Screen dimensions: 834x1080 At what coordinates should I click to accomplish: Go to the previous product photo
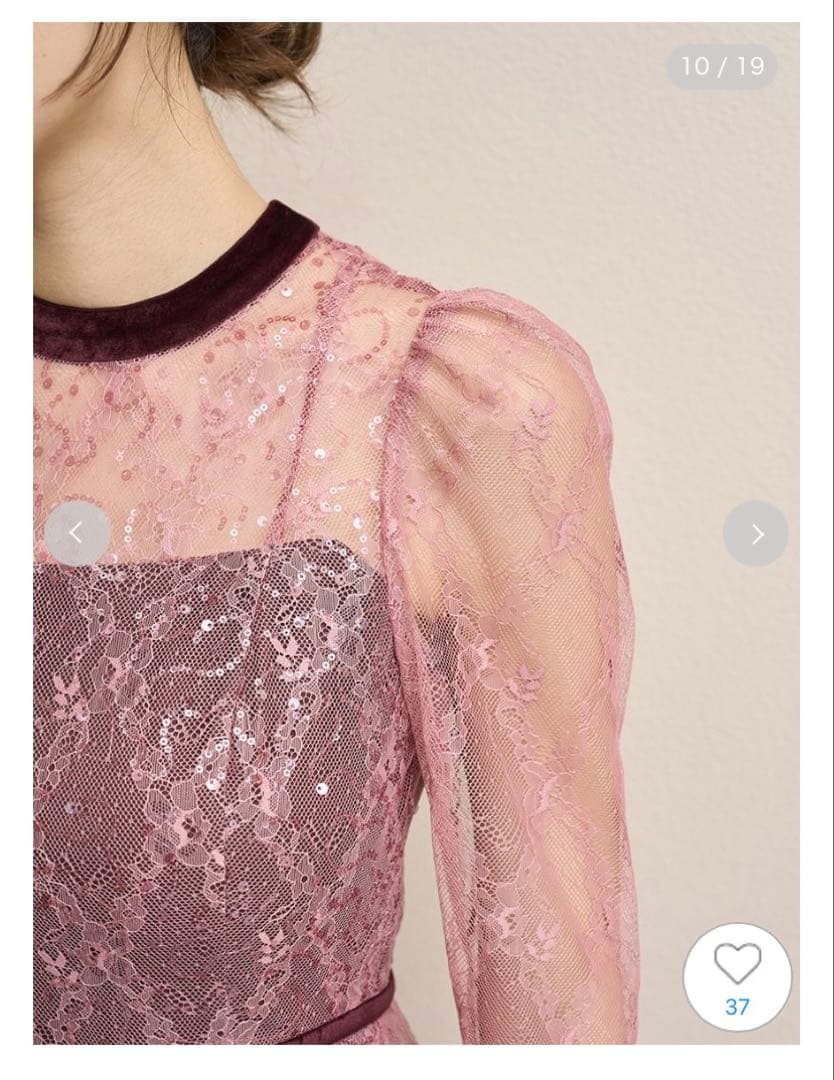tap(77, 533)
